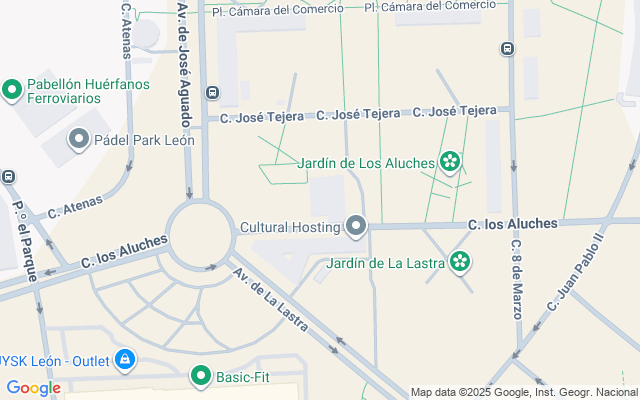Tap the Cultural Hosting place marker
Viewport: 640px width, 400px height.
[356, 227]
